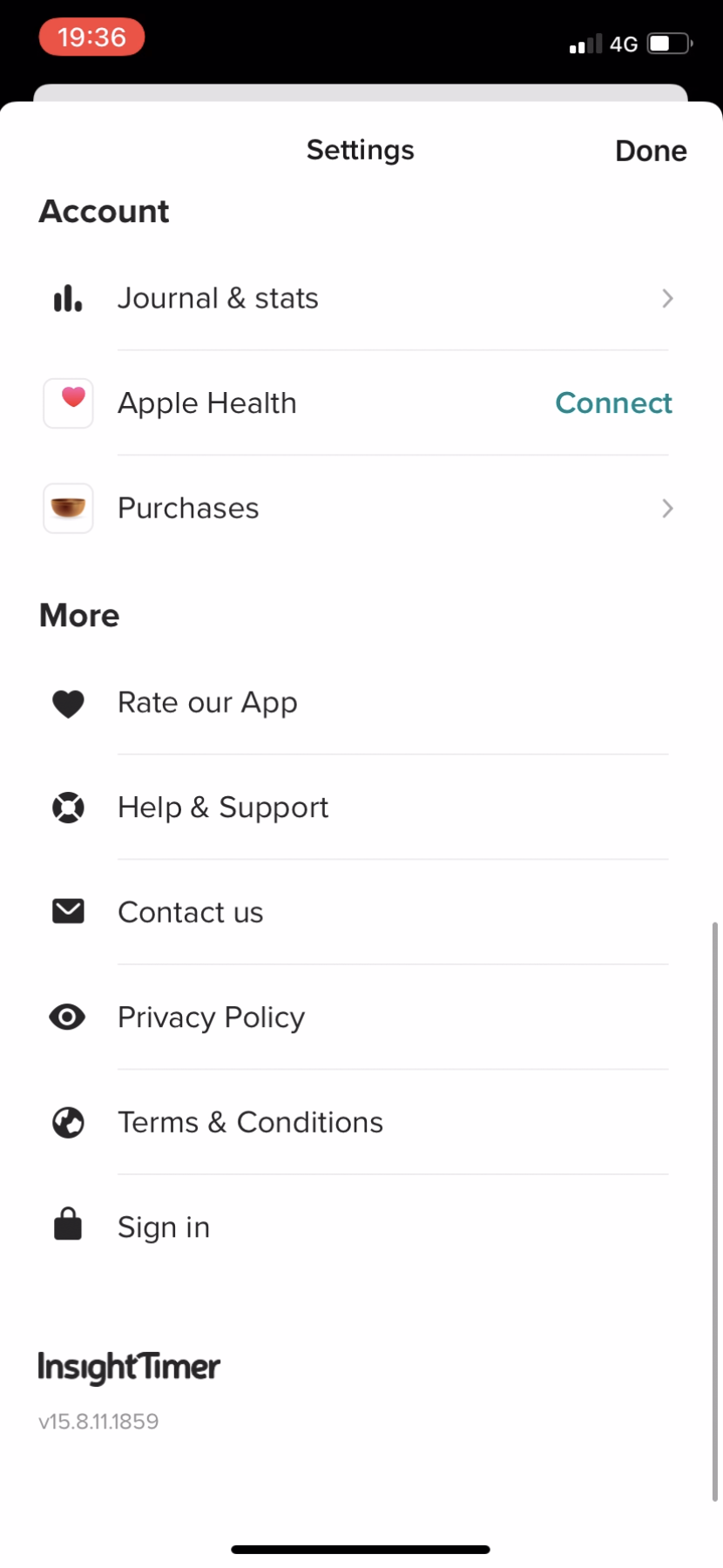
Task: Tap Connect next to Apple Health
Action: click(613, 402)
